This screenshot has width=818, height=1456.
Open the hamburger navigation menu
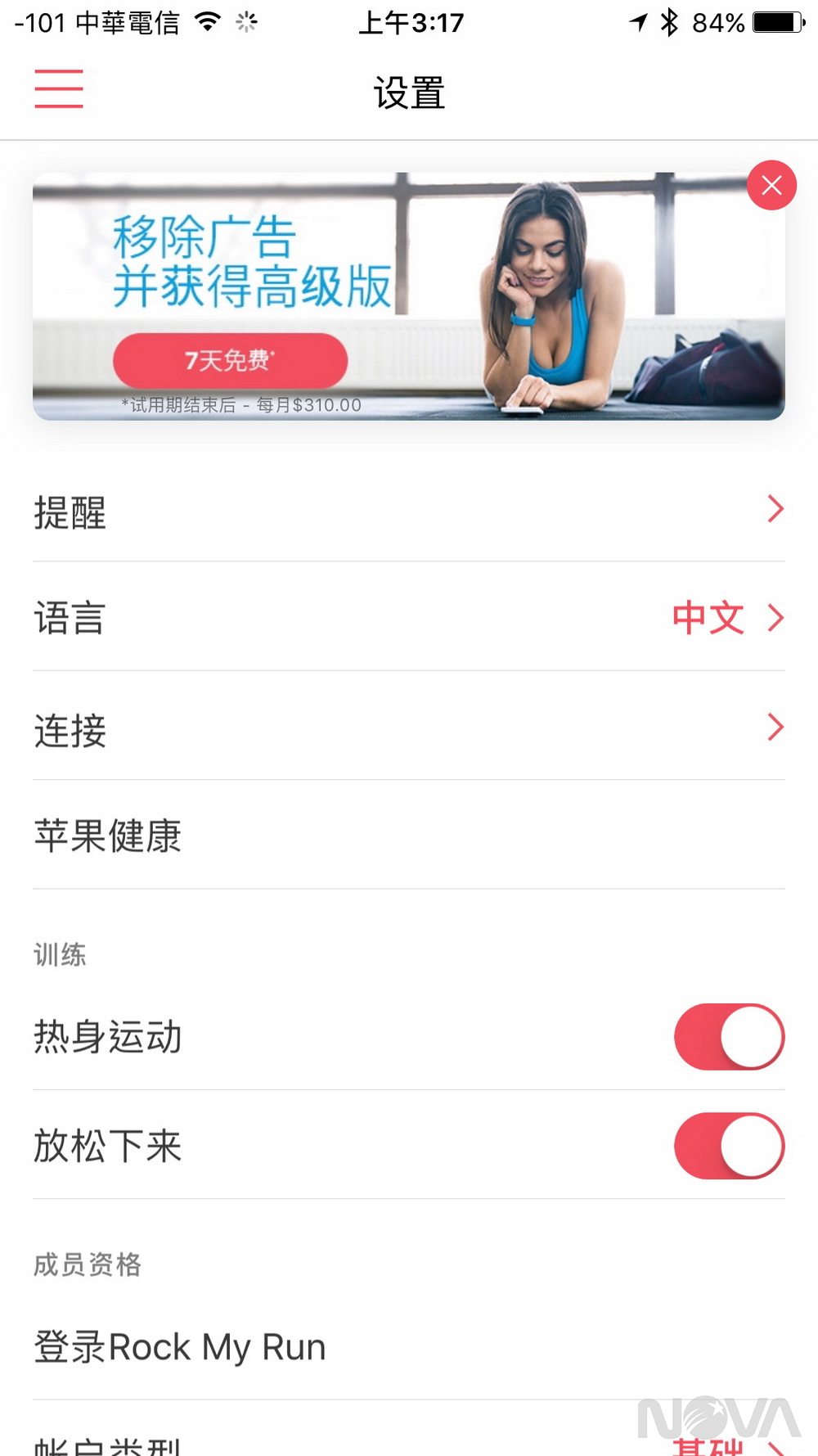[58, 90]
